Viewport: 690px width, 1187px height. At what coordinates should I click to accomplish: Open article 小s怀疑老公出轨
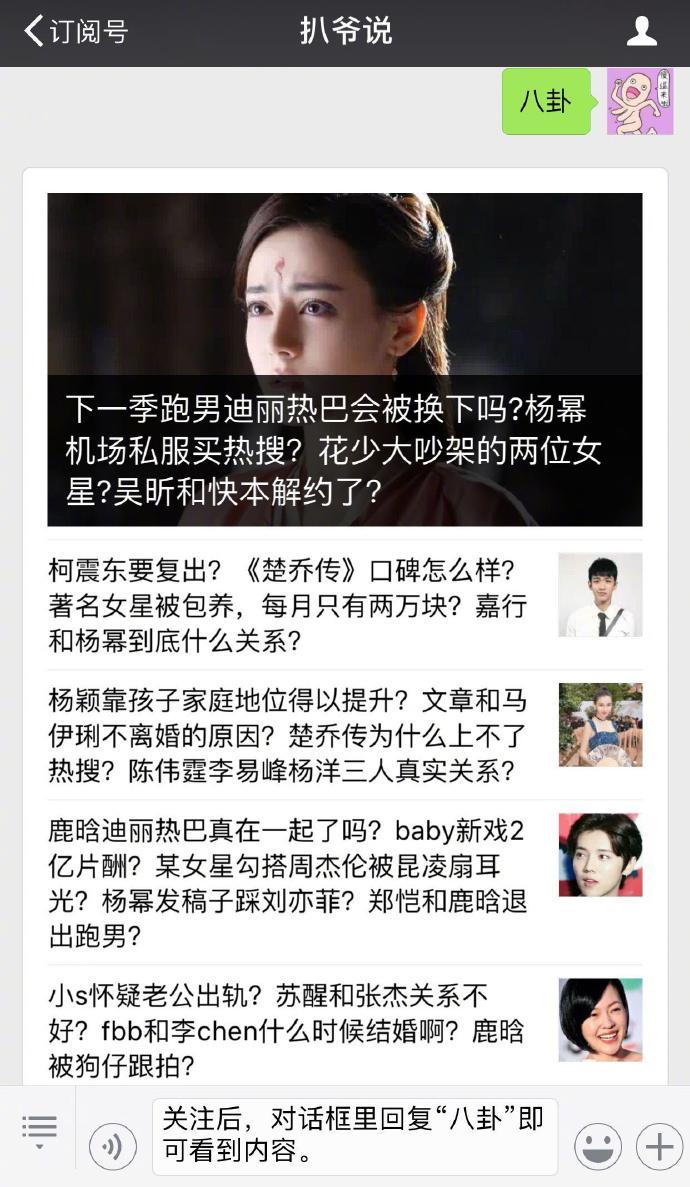[344, 1030]
